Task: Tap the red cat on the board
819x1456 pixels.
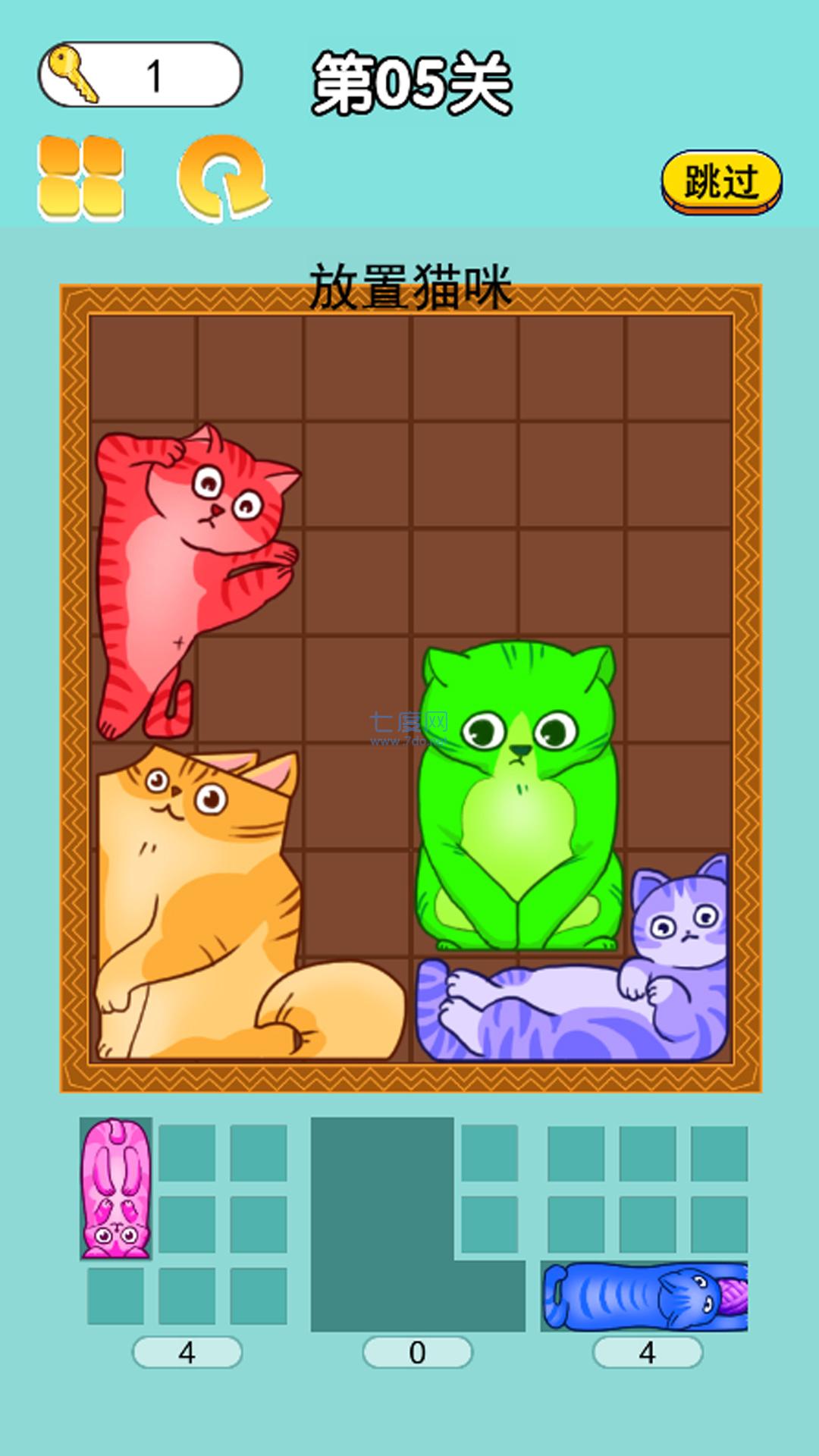Action: (x=194, y=580)
